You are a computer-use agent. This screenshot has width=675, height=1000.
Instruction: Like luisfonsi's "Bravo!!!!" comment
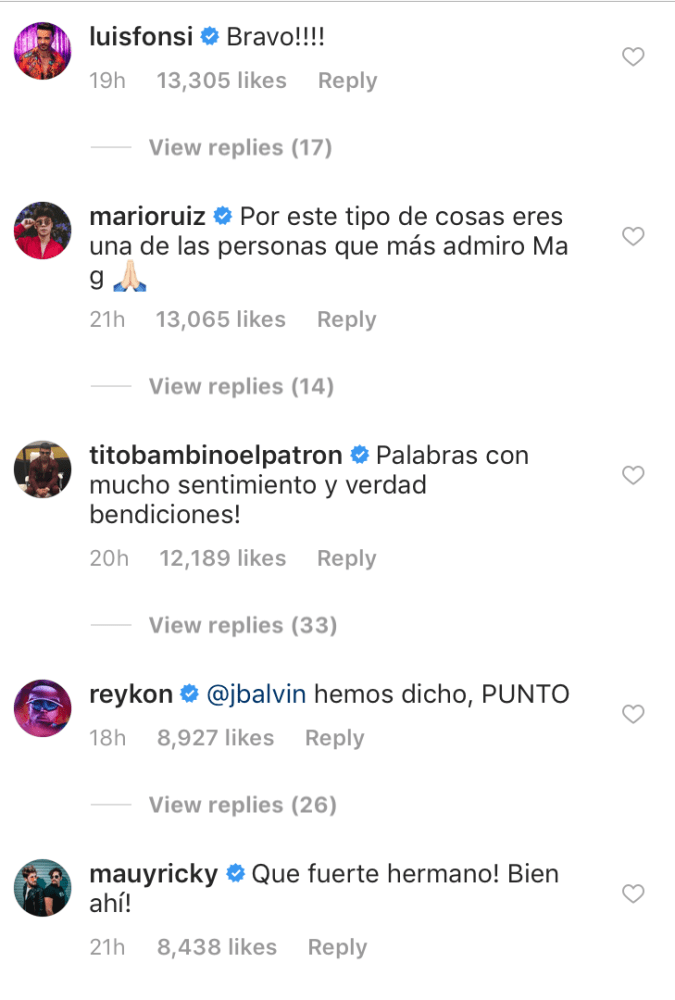[633, 58]
